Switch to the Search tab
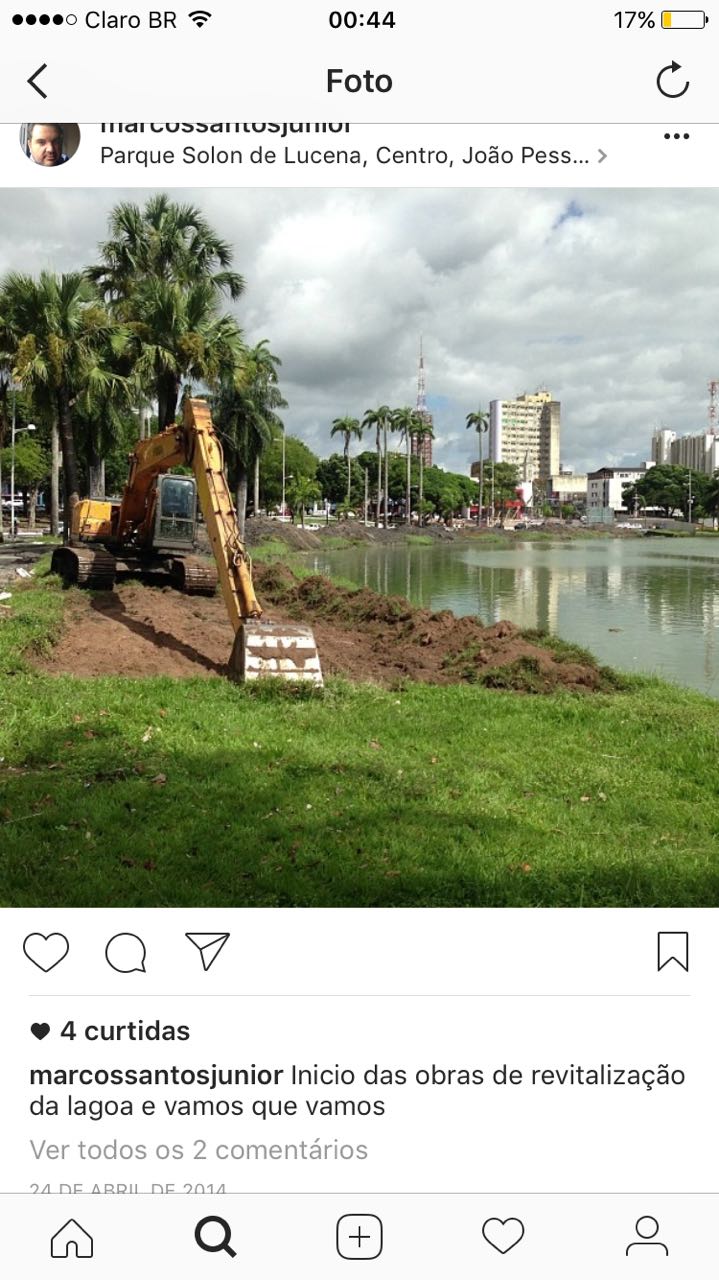This screenshot has height=1280, width=719. (x=215, y=1237)
